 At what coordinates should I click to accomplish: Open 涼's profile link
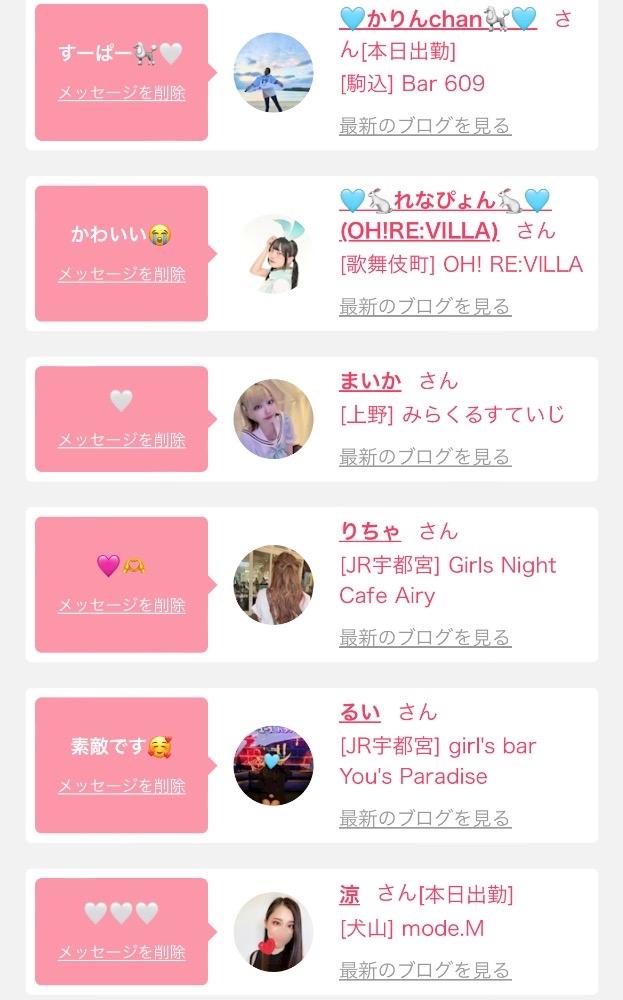click(x=349, y=894)
